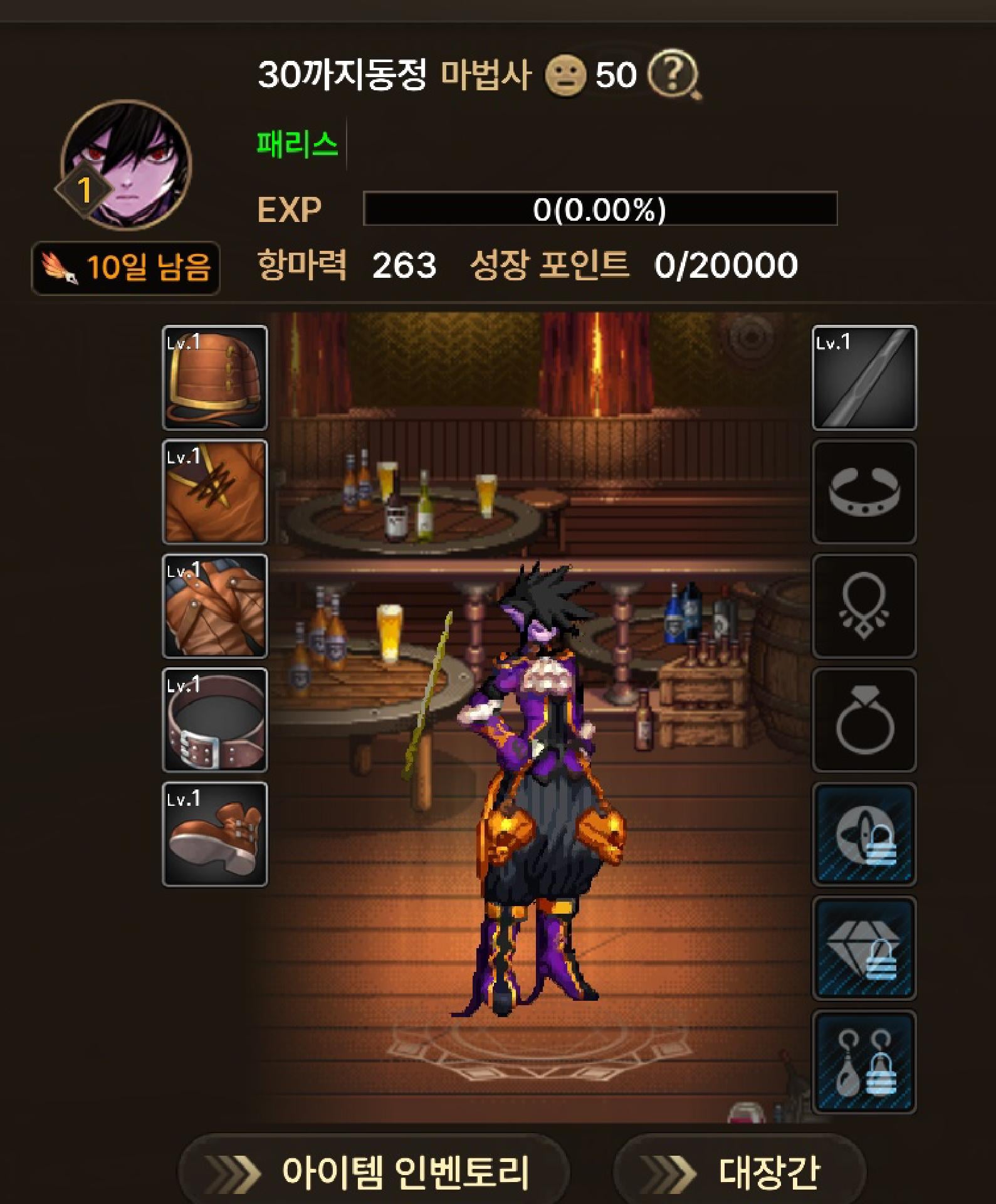This screenshot has height=1204, width=996.
Task: Tap the 10일 남음 badge
Action: coord(125,268)
